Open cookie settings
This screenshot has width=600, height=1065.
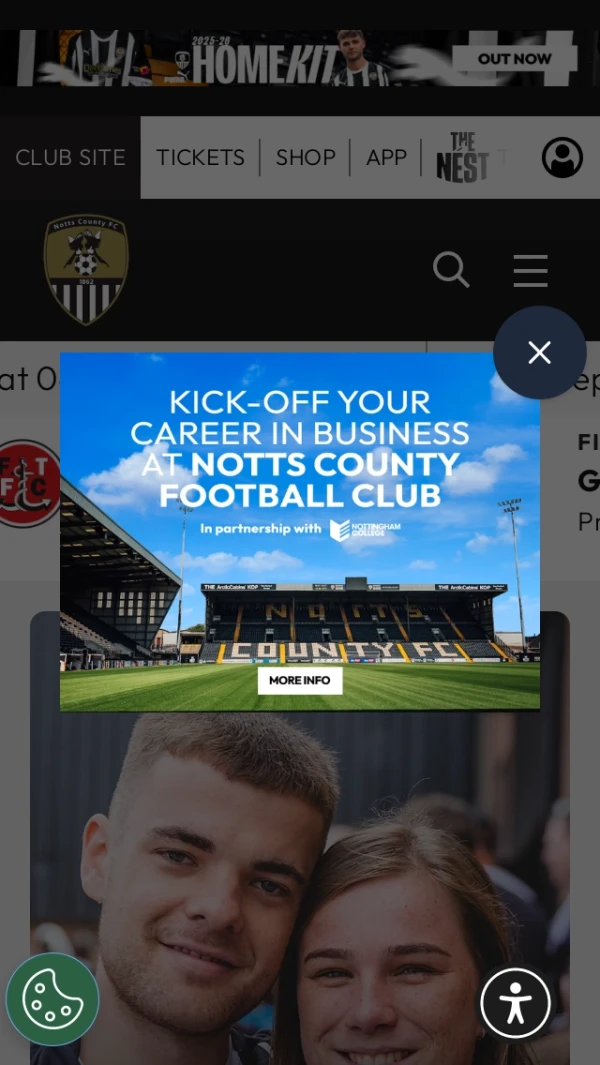(x=53, y=998)
